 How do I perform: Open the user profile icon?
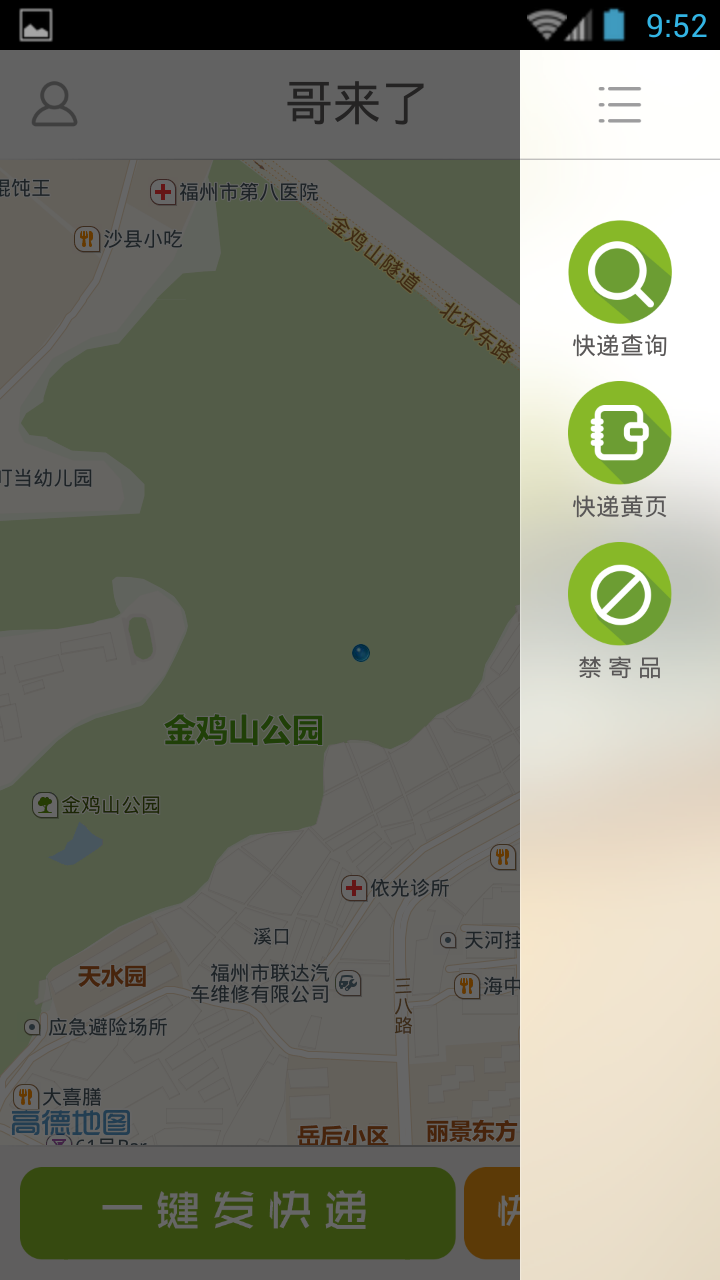tap(55, 104)
